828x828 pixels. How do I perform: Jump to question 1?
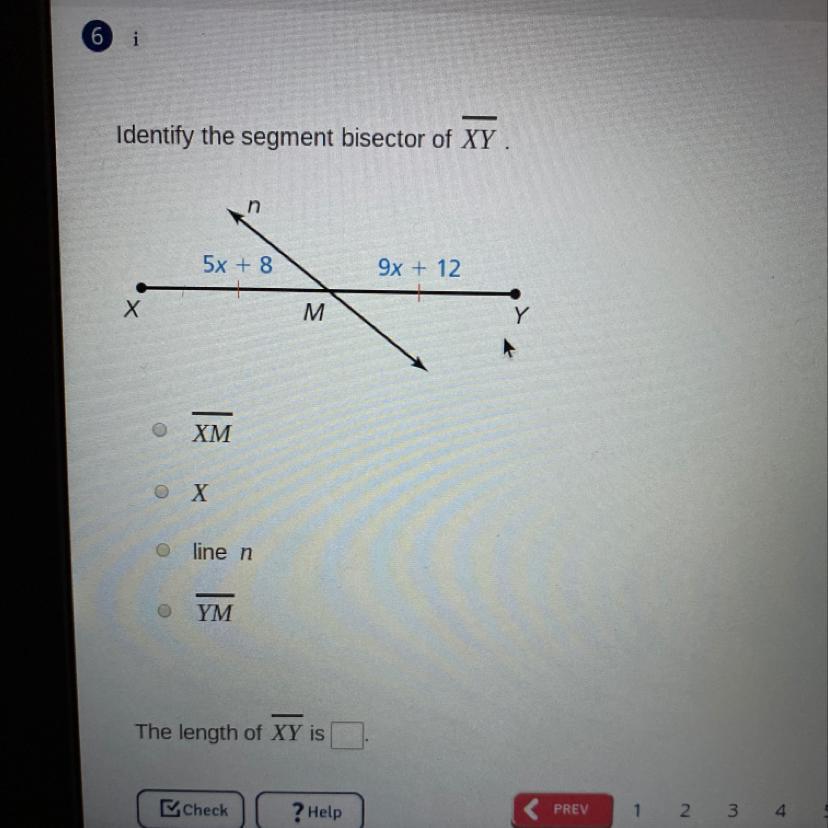tap(636, 809)
